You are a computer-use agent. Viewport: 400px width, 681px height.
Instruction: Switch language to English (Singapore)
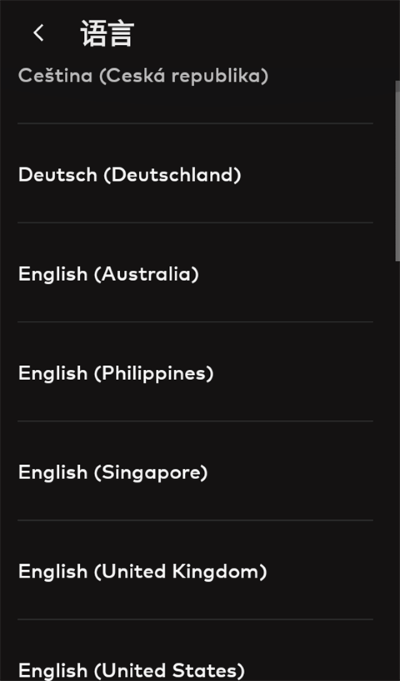[195, 472]
